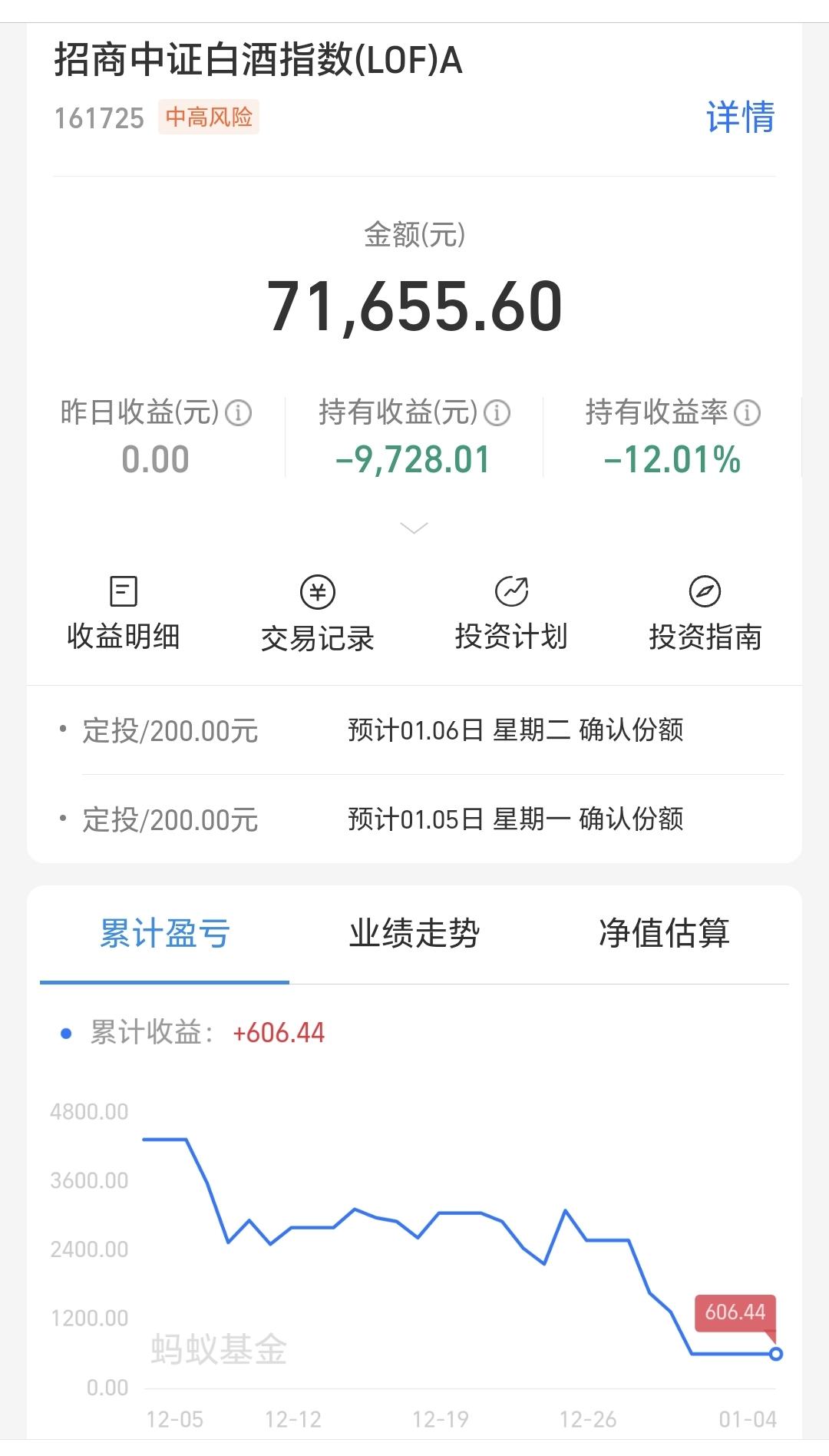This screenshot has width=829, height=1456.
Task: Tap the info icon next to 持有收益
Action: click(x=497, y=413)
